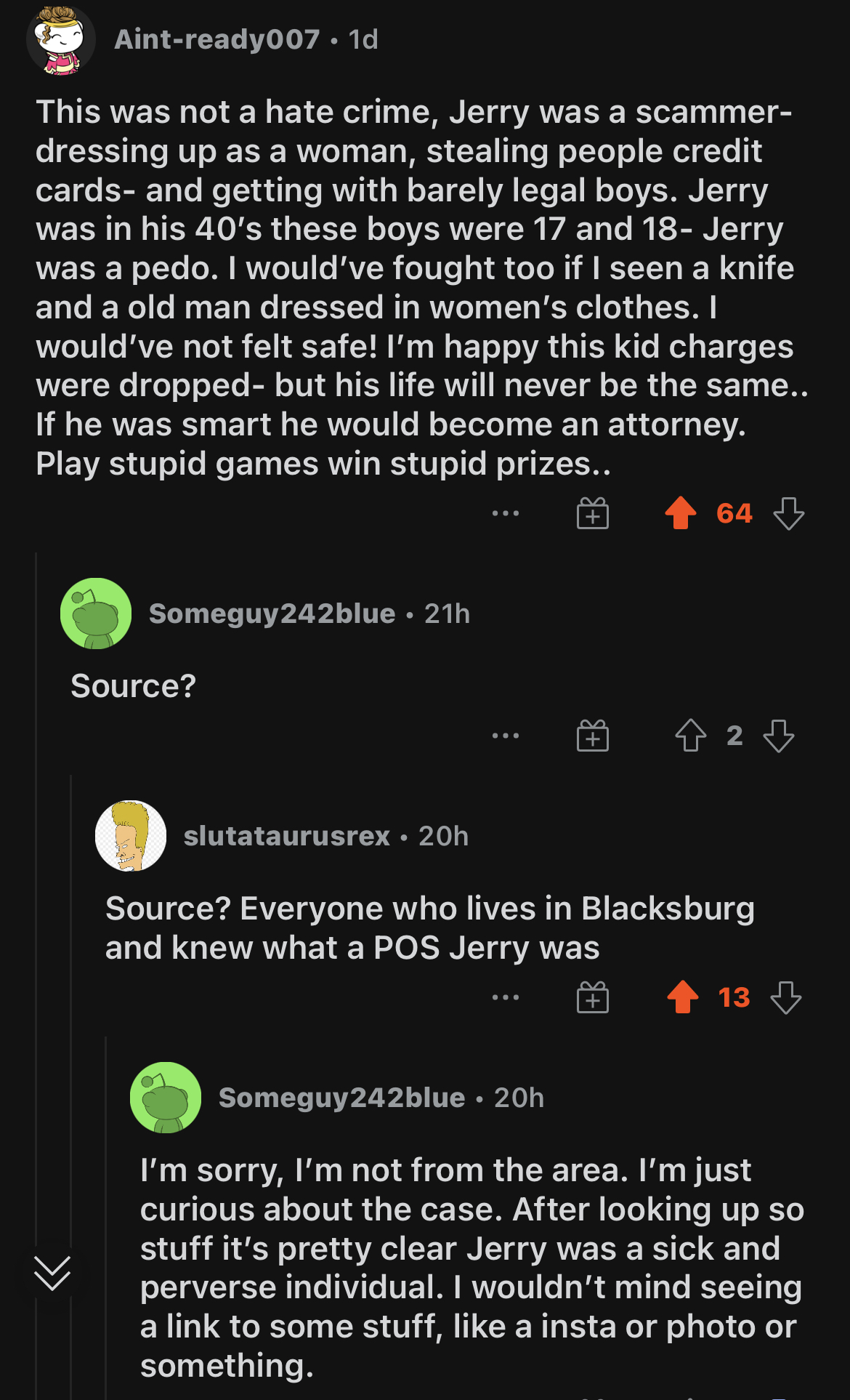Viewport: 850px width, 1400px height.
Task: Give an award to the Source? comment
Action: (x=592, y=736)
